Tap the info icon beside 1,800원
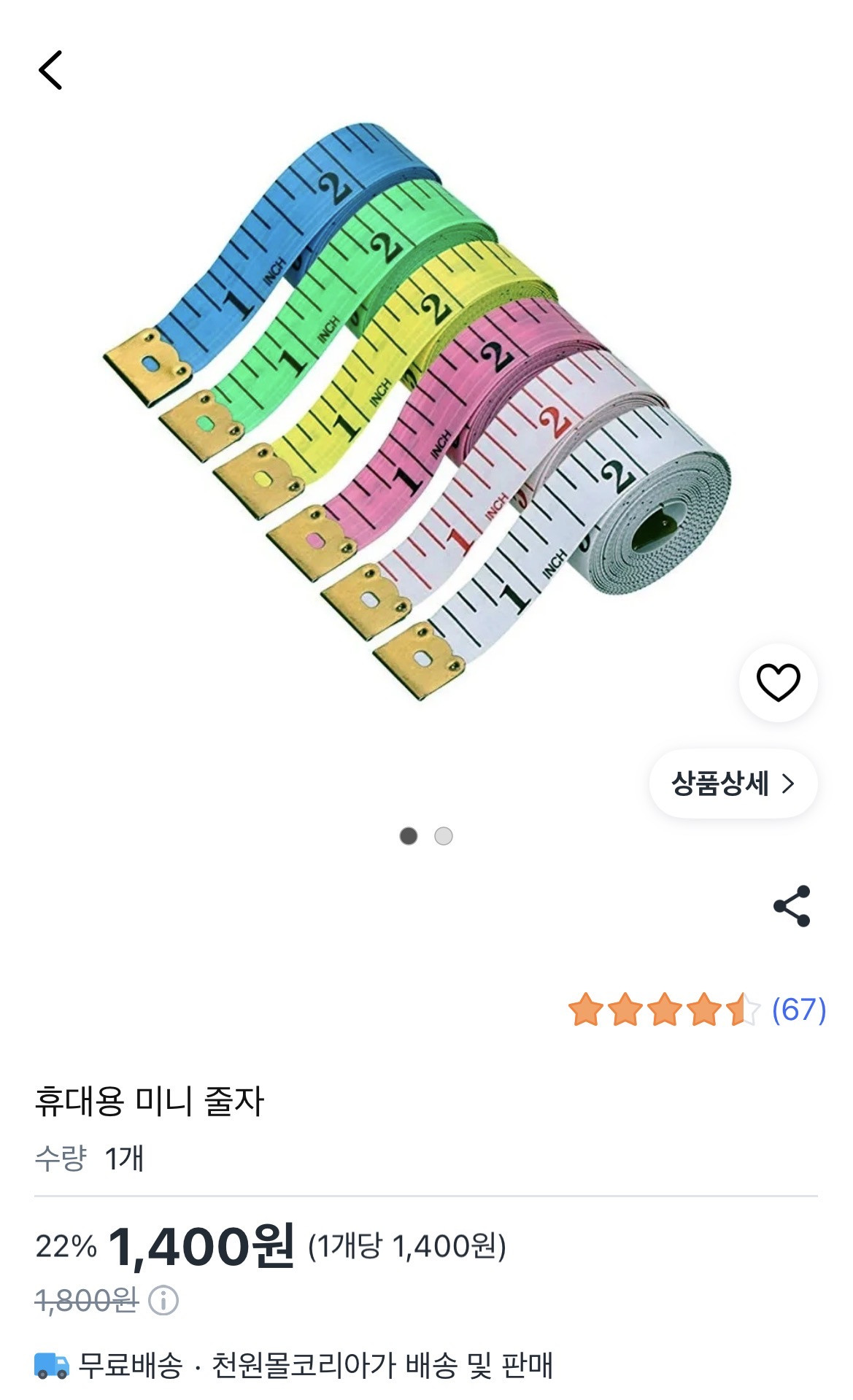Viewport: 853px width, 1400px height. 163,1300
